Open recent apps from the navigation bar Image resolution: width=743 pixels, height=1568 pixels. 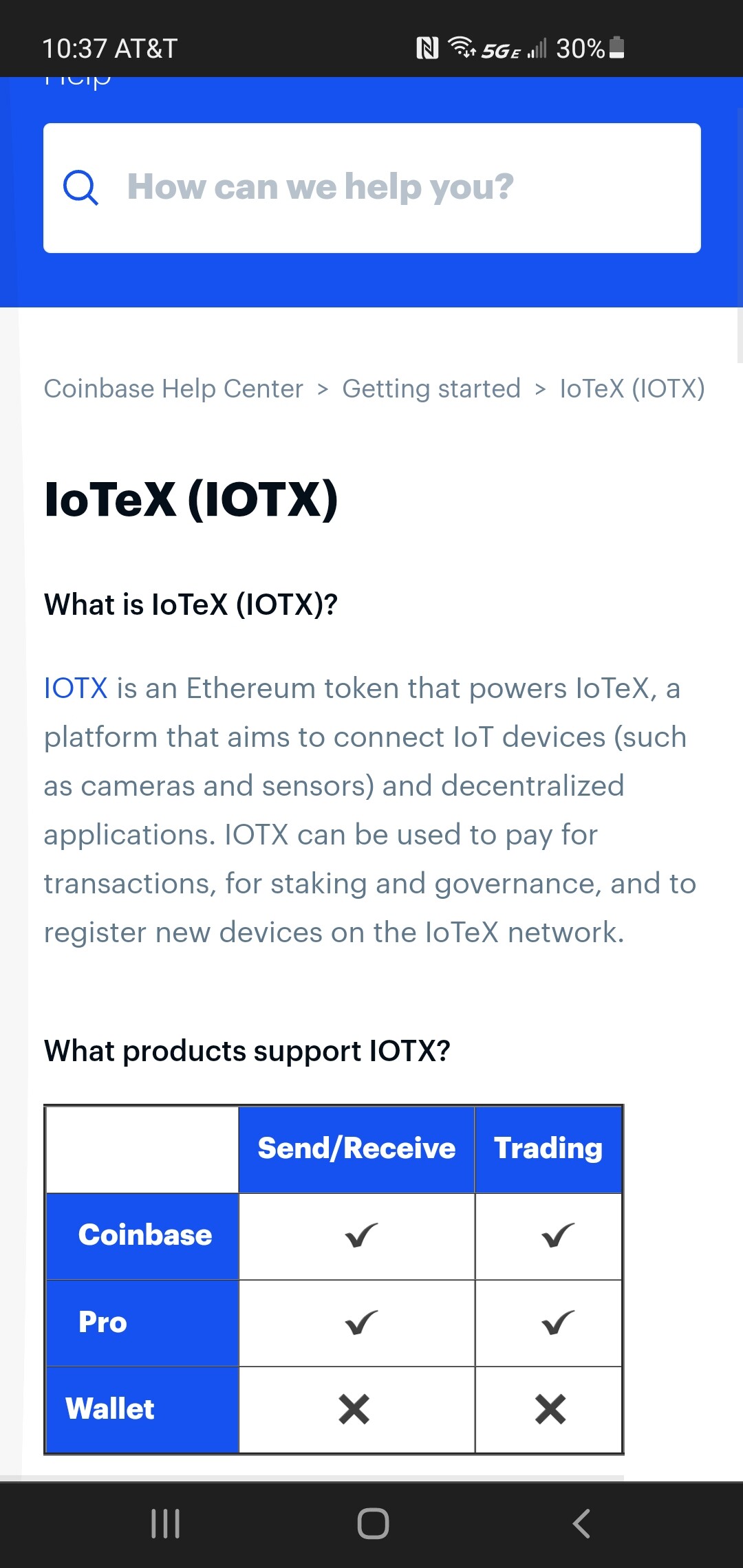166,1523
